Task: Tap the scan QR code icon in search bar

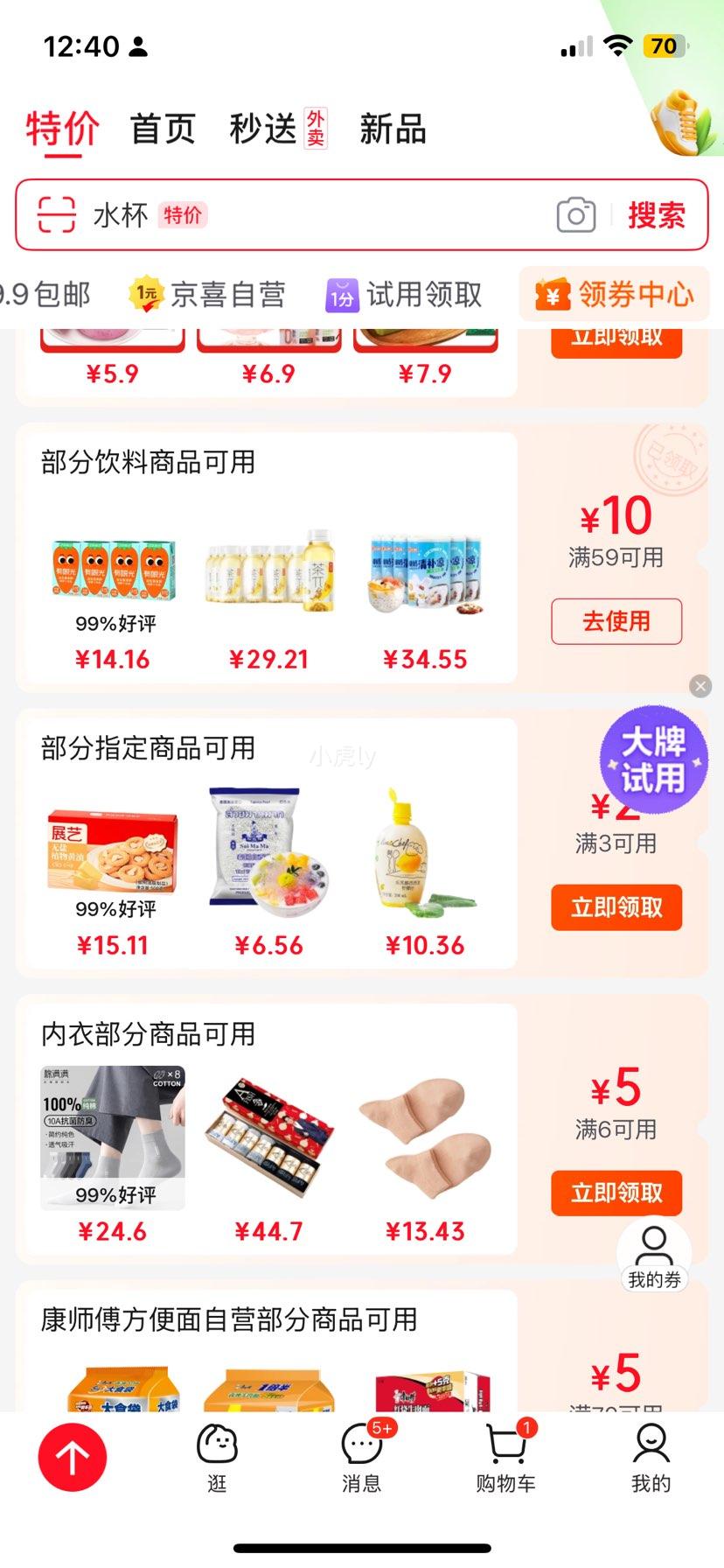Action: (x=54, y=213)
